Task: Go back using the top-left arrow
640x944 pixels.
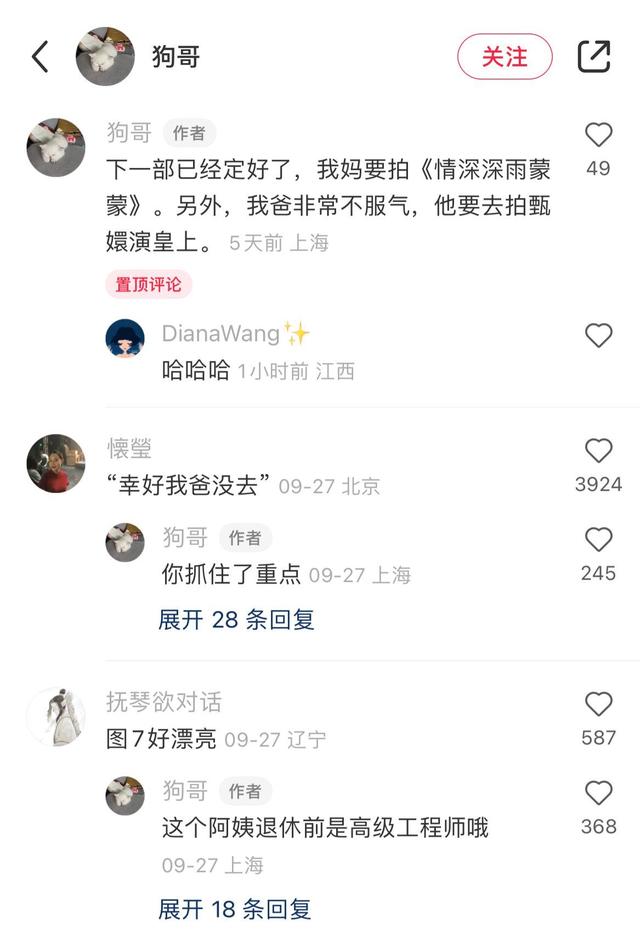Action: 40,56
